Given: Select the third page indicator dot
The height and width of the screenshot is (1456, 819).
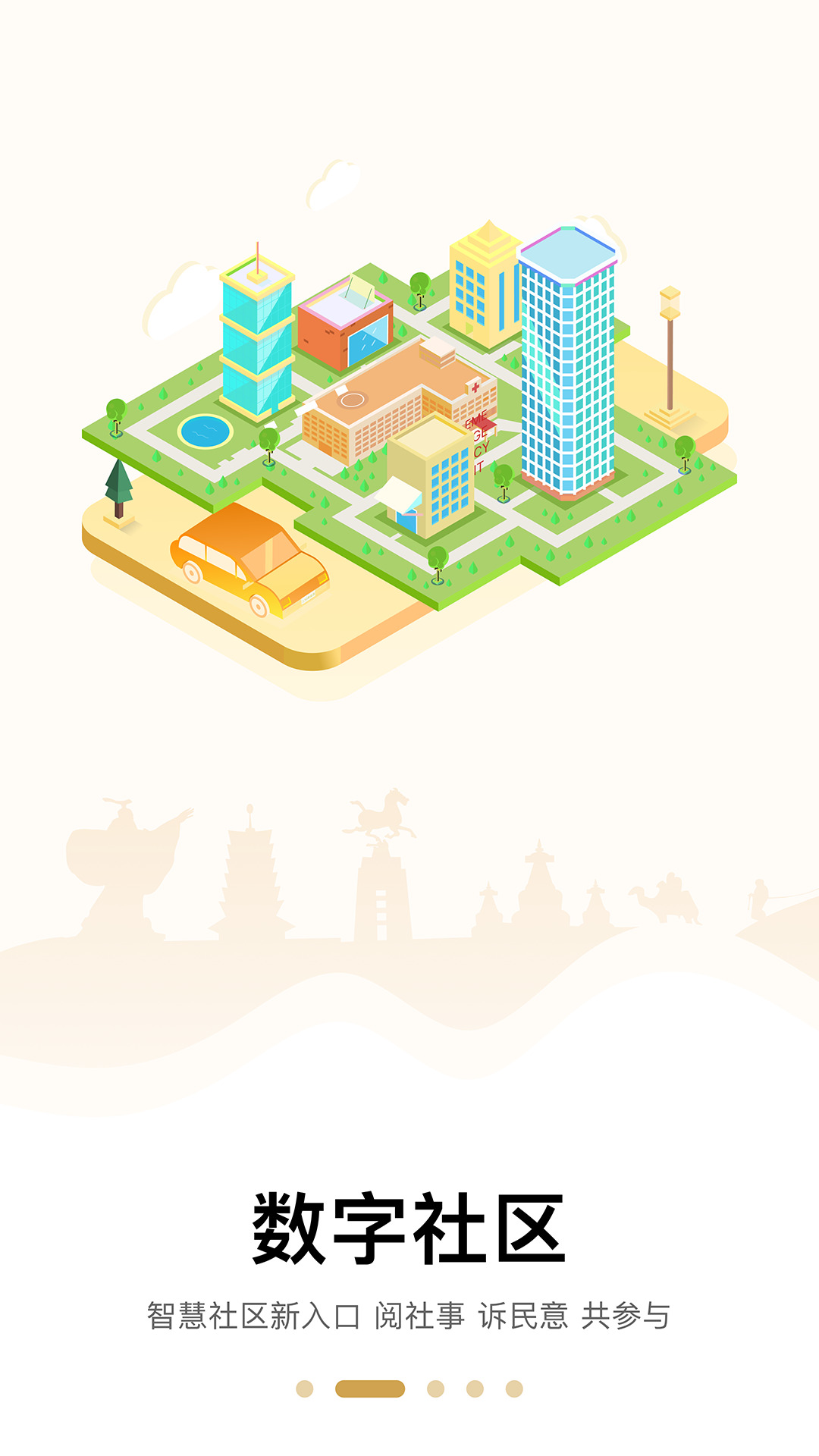Looking at the screenshot, I should [435, 1389].
